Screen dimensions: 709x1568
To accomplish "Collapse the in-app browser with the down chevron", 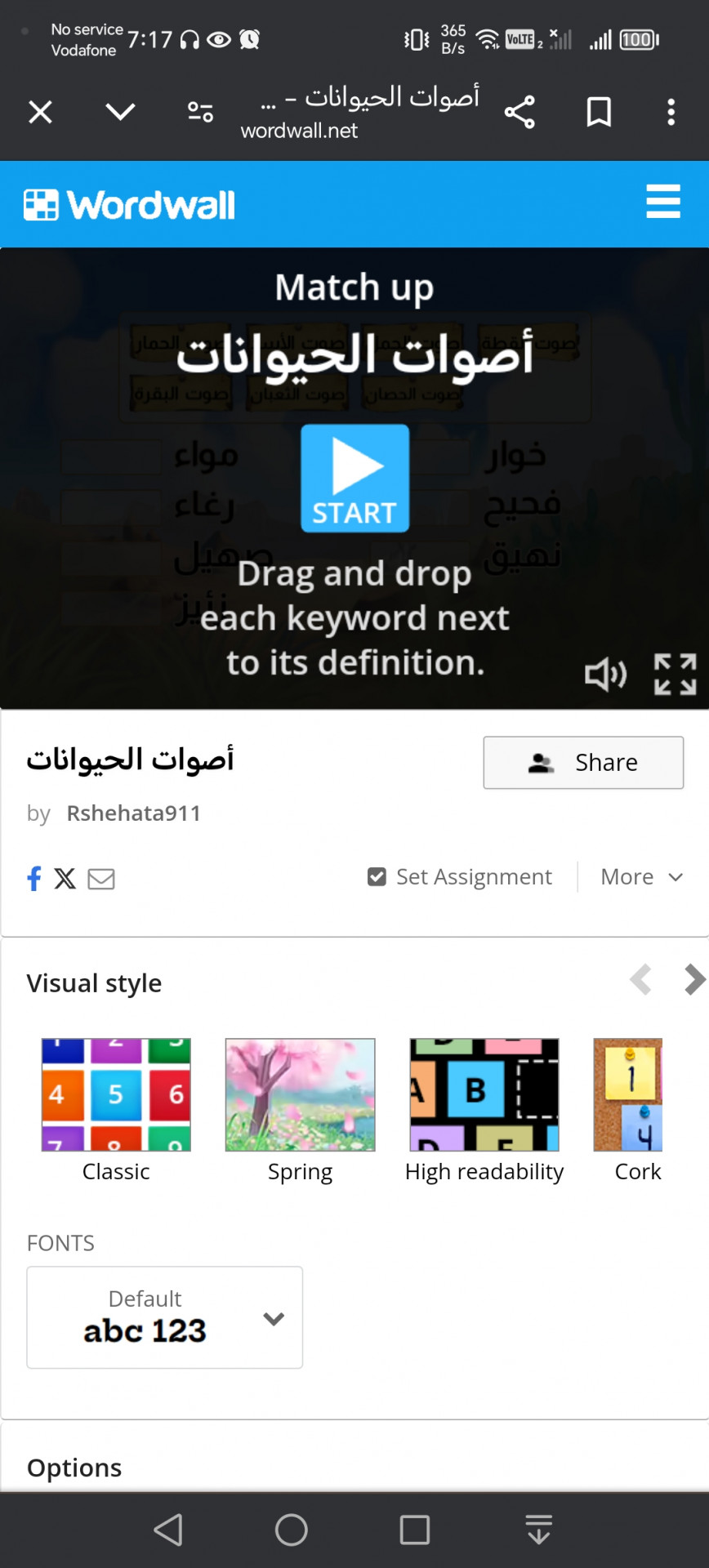I will point(120,112).
